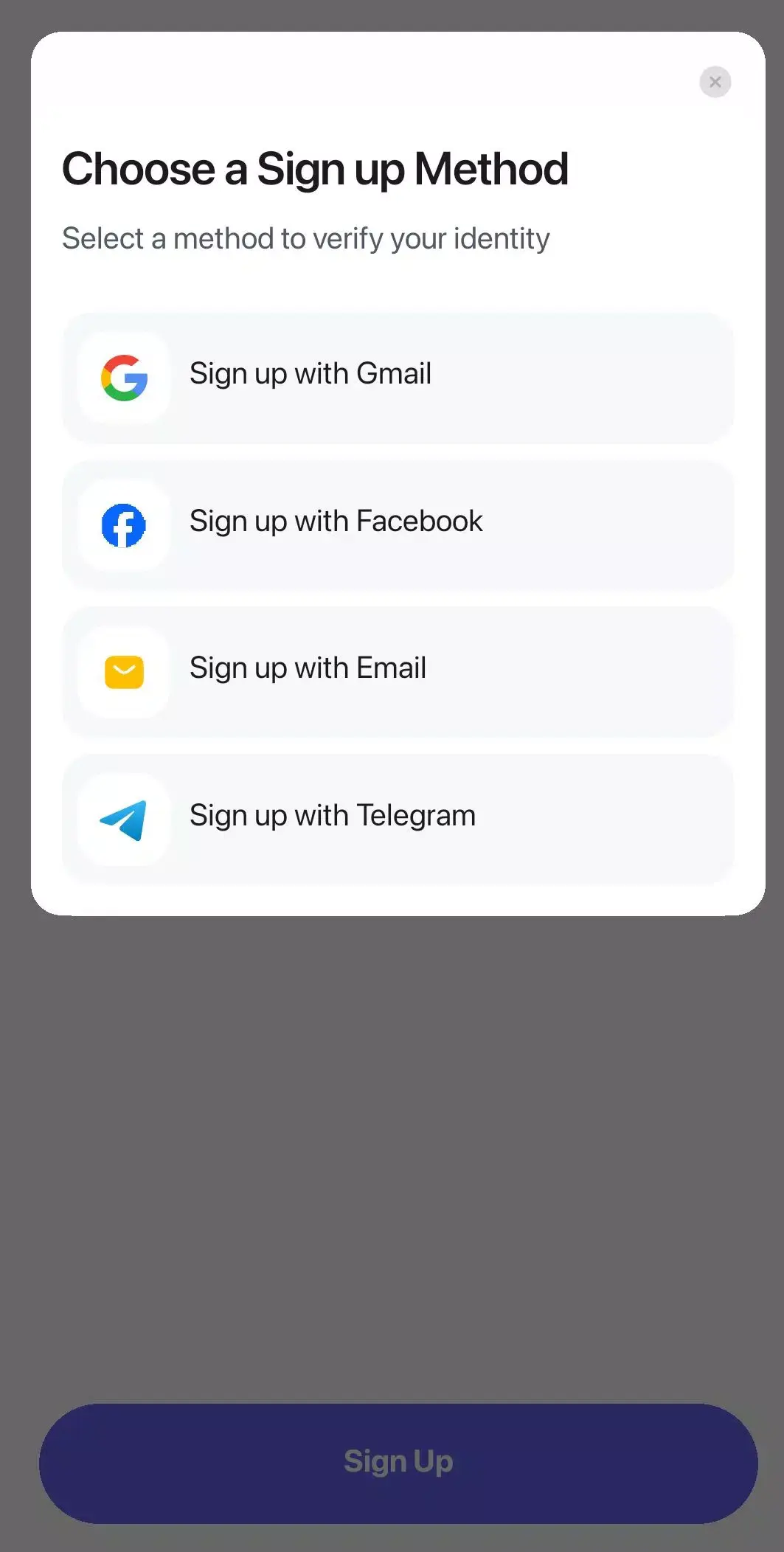The width and height of the screenshot is (784, 1552).
Task: Click the yellow email envelope icon
Action: (124, 672)
